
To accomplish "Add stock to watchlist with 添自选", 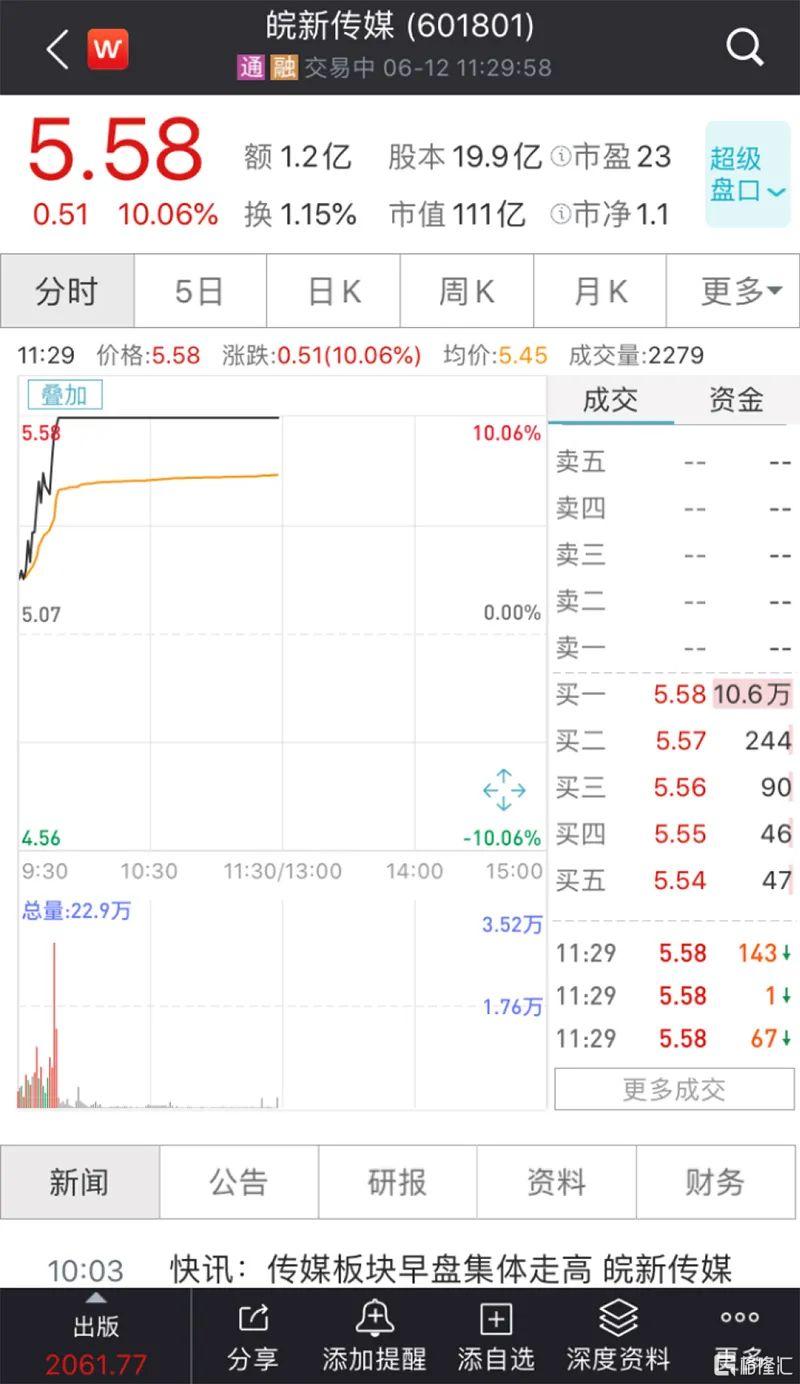I will [496, 1337].
